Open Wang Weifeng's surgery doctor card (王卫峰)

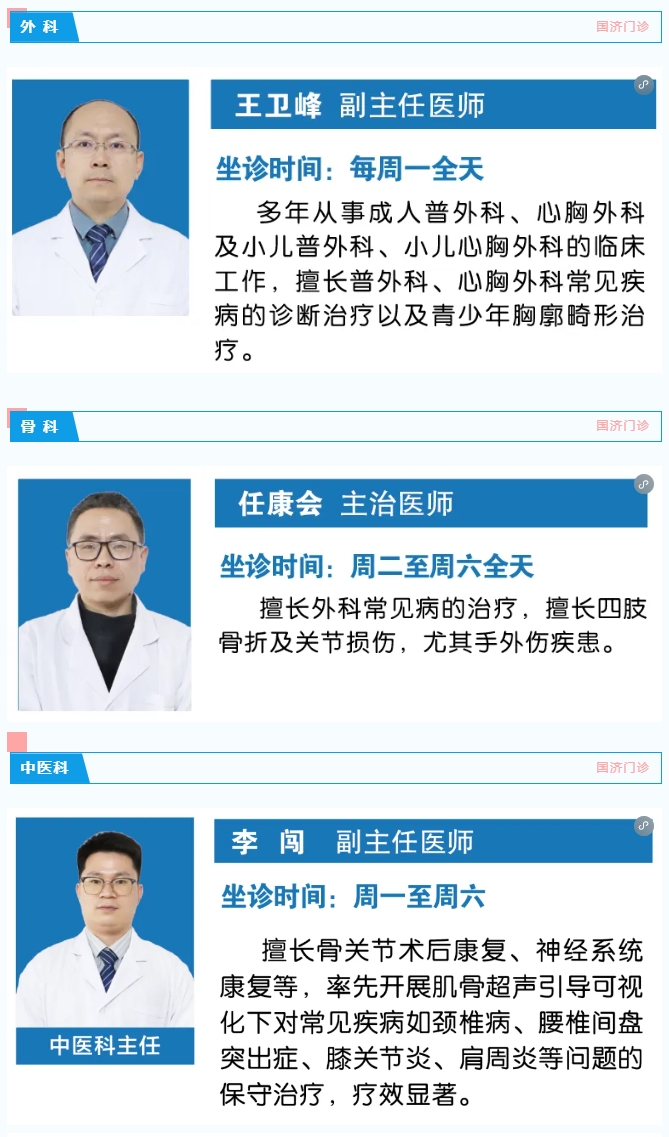[x=334, y=220]
